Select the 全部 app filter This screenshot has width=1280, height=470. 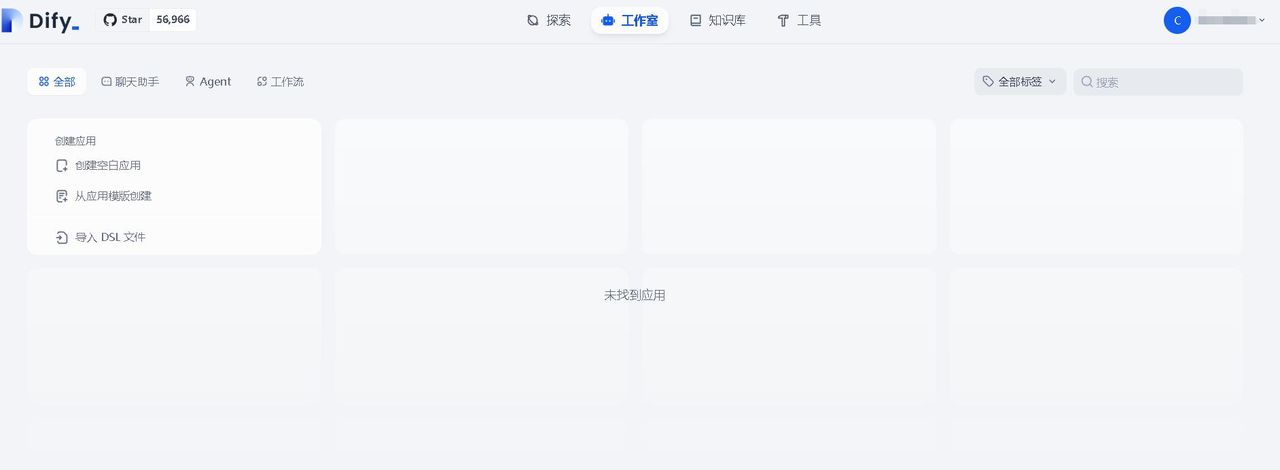point(57,82)
